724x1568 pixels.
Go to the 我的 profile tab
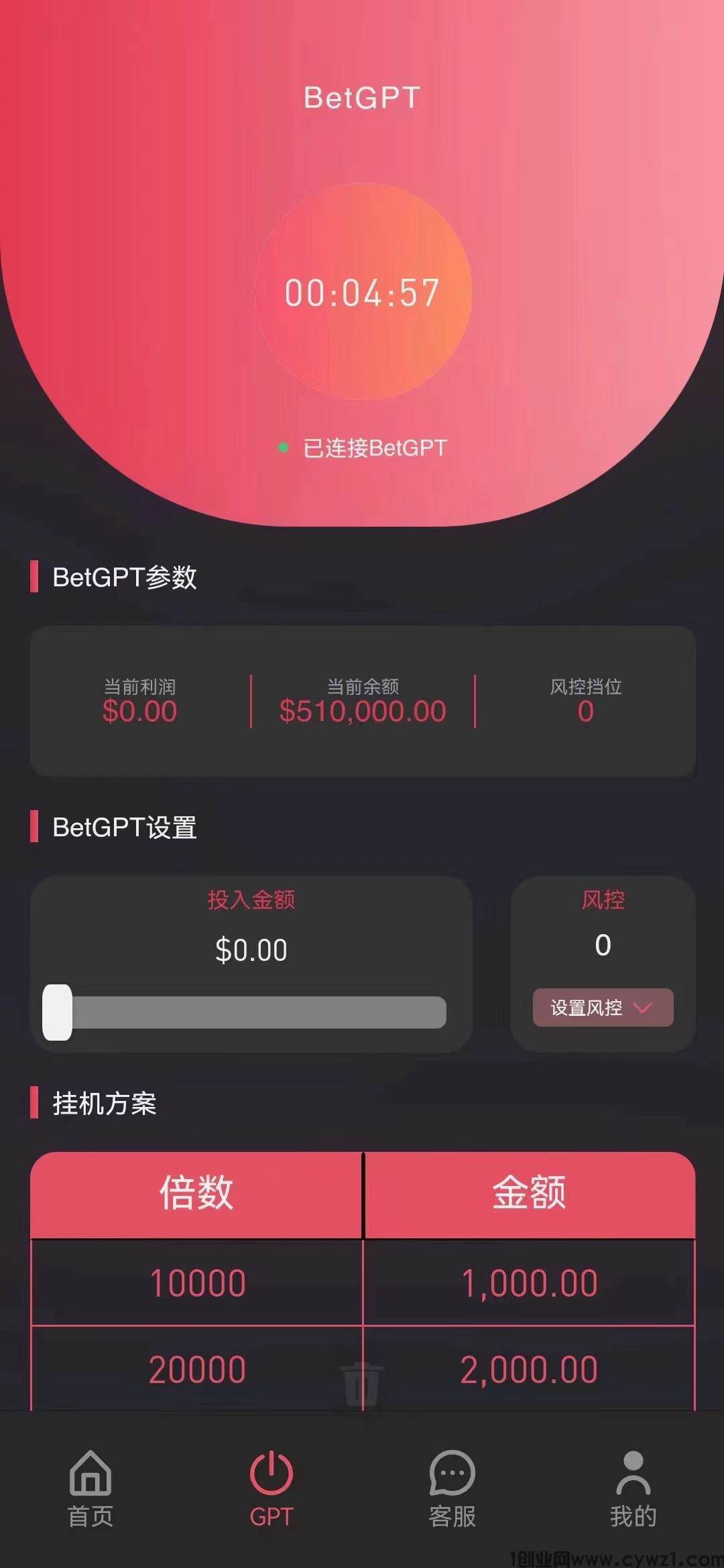pos(633,1488)
